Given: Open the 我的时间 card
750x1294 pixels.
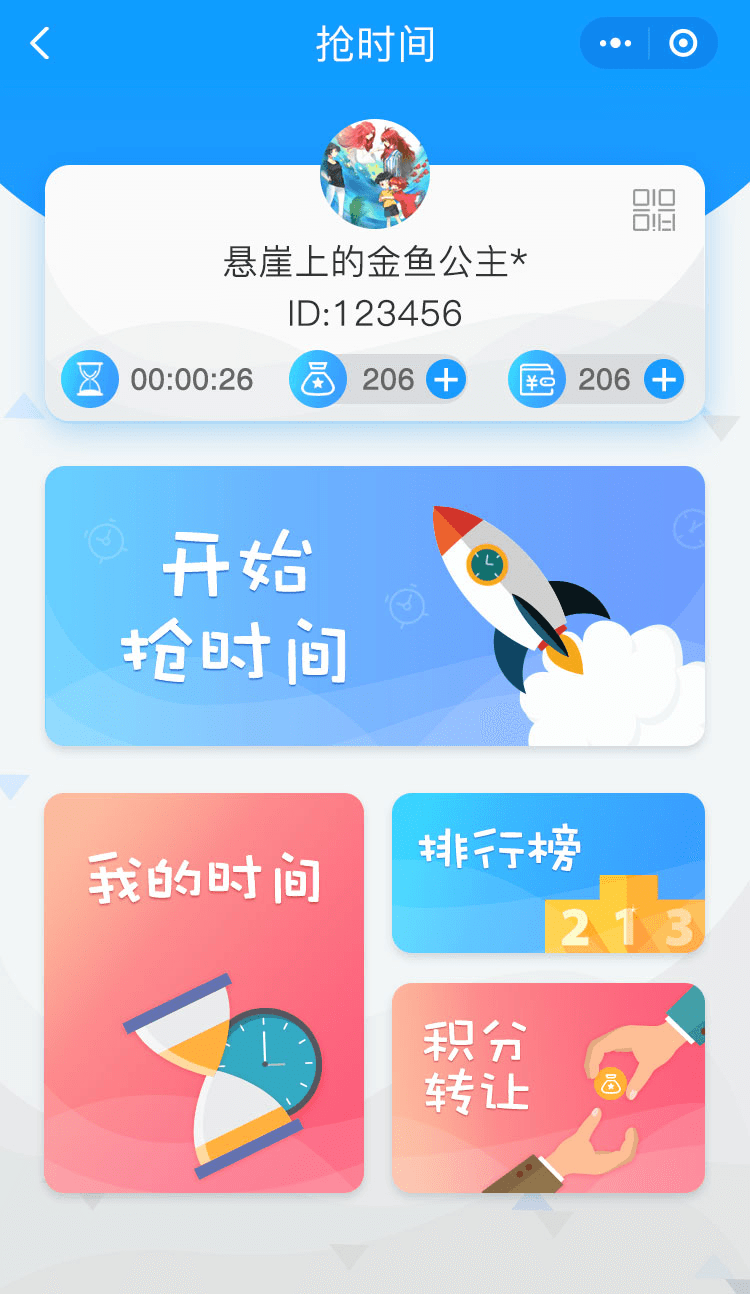Looking at the screenshot, I should [204, 992].
